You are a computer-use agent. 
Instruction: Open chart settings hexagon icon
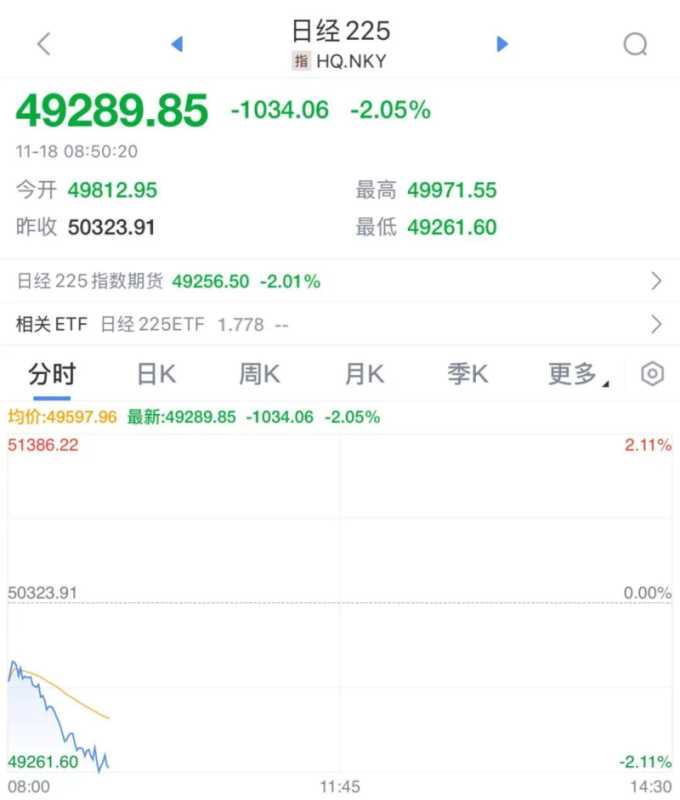(652, 374)
